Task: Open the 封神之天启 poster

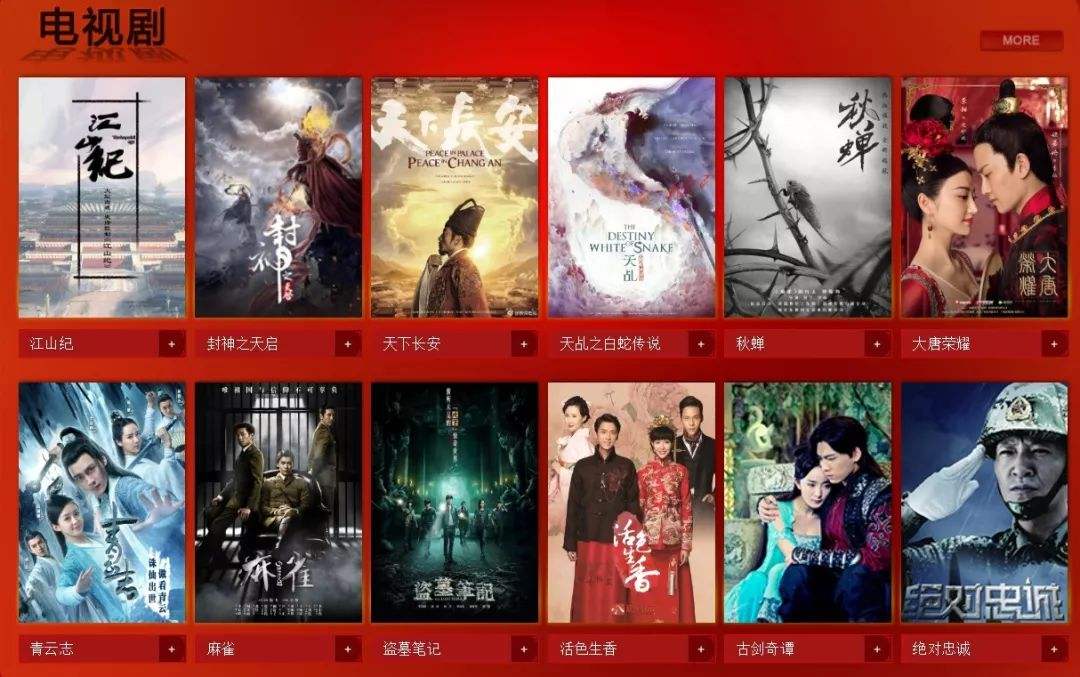Action: point(278,197)
